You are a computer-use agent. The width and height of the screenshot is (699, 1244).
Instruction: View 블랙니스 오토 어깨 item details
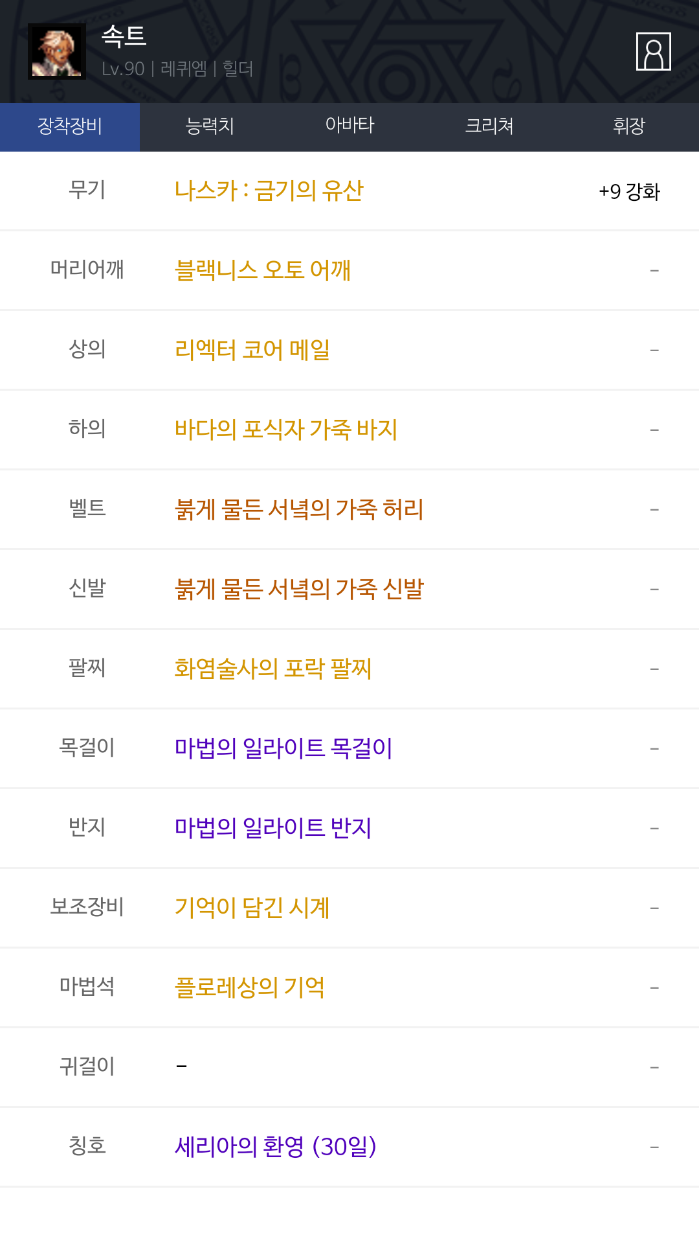pyautogui.click(x=263, y=270)
